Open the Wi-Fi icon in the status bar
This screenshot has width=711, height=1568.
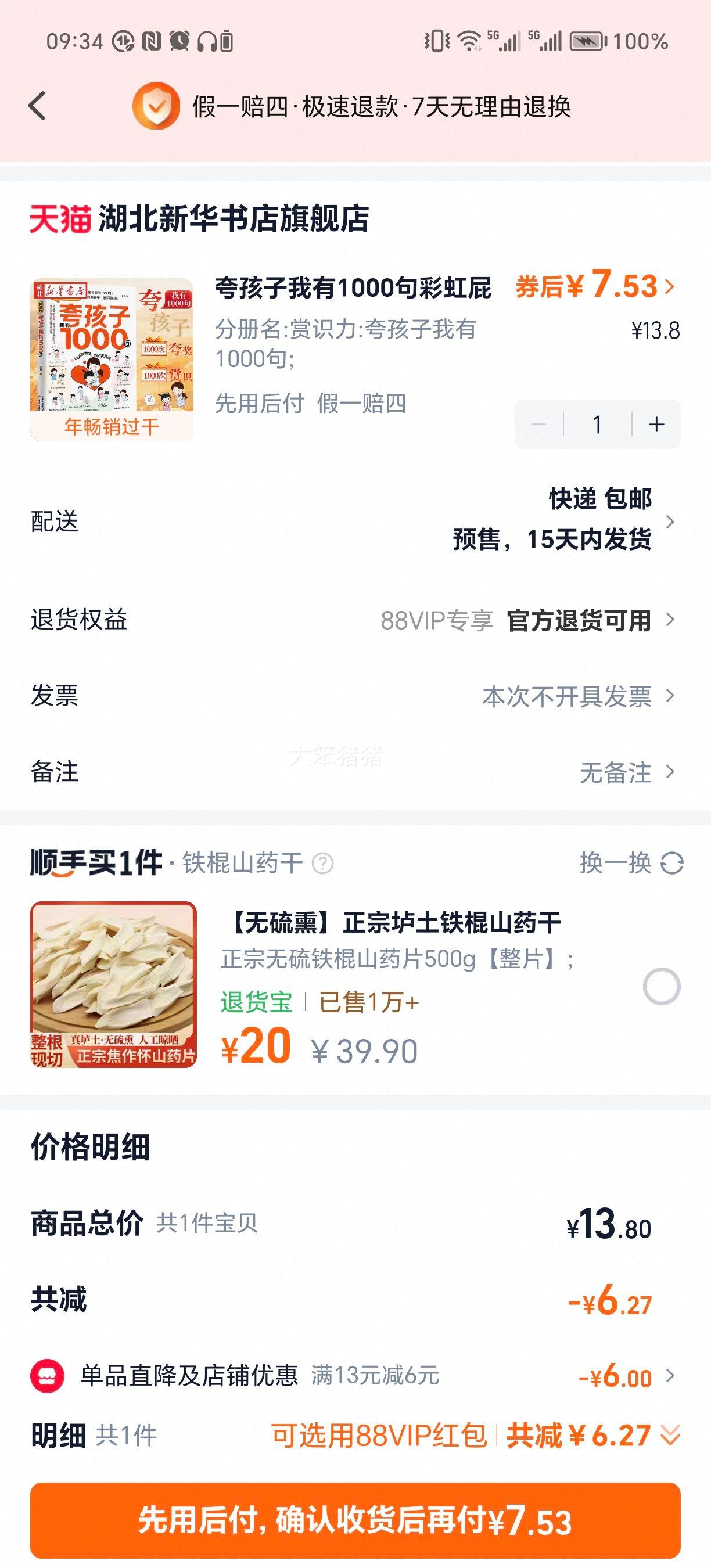point(469,40)
